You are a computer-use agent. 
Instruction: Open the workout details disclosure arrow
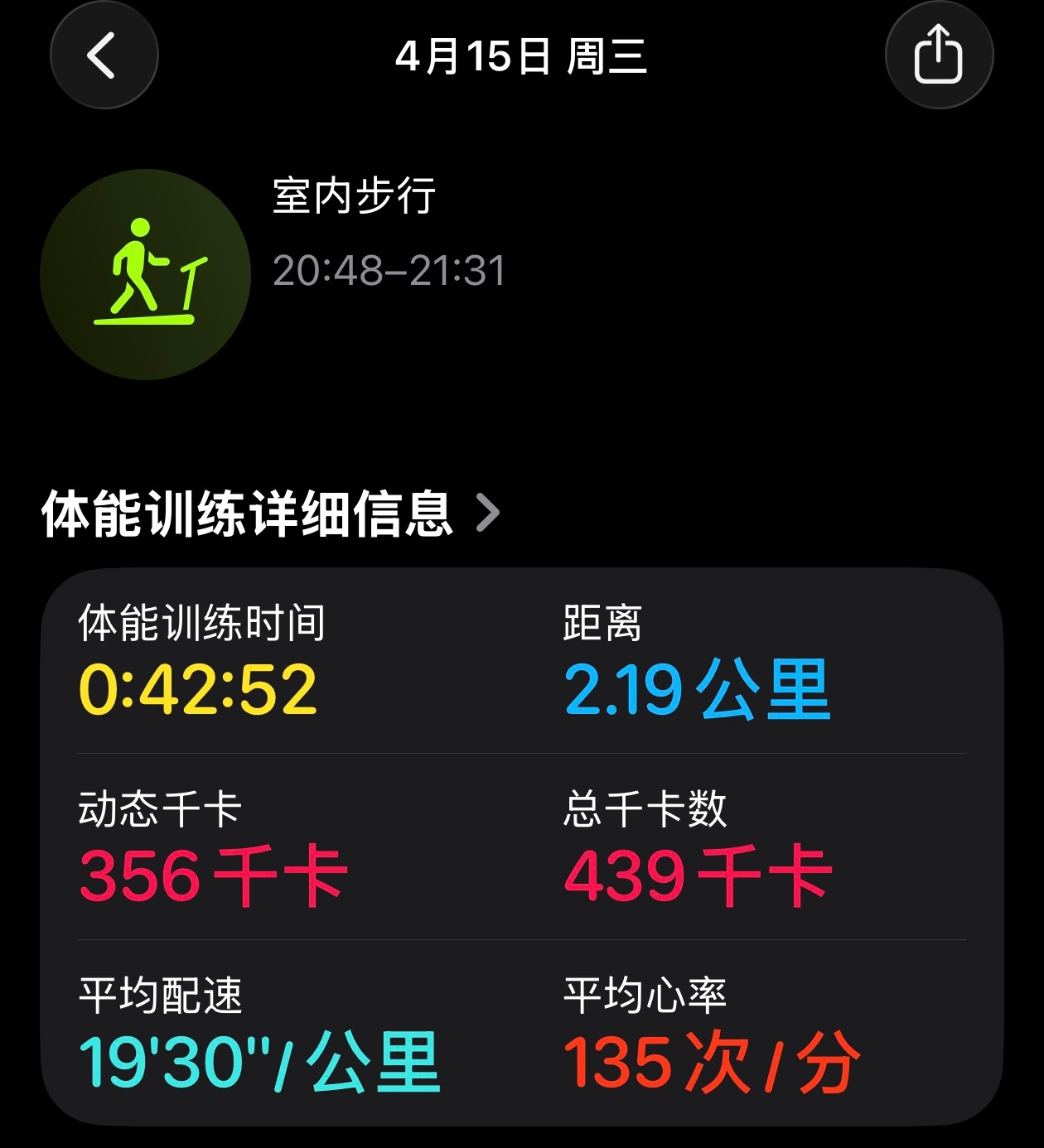tap(490, 514)
